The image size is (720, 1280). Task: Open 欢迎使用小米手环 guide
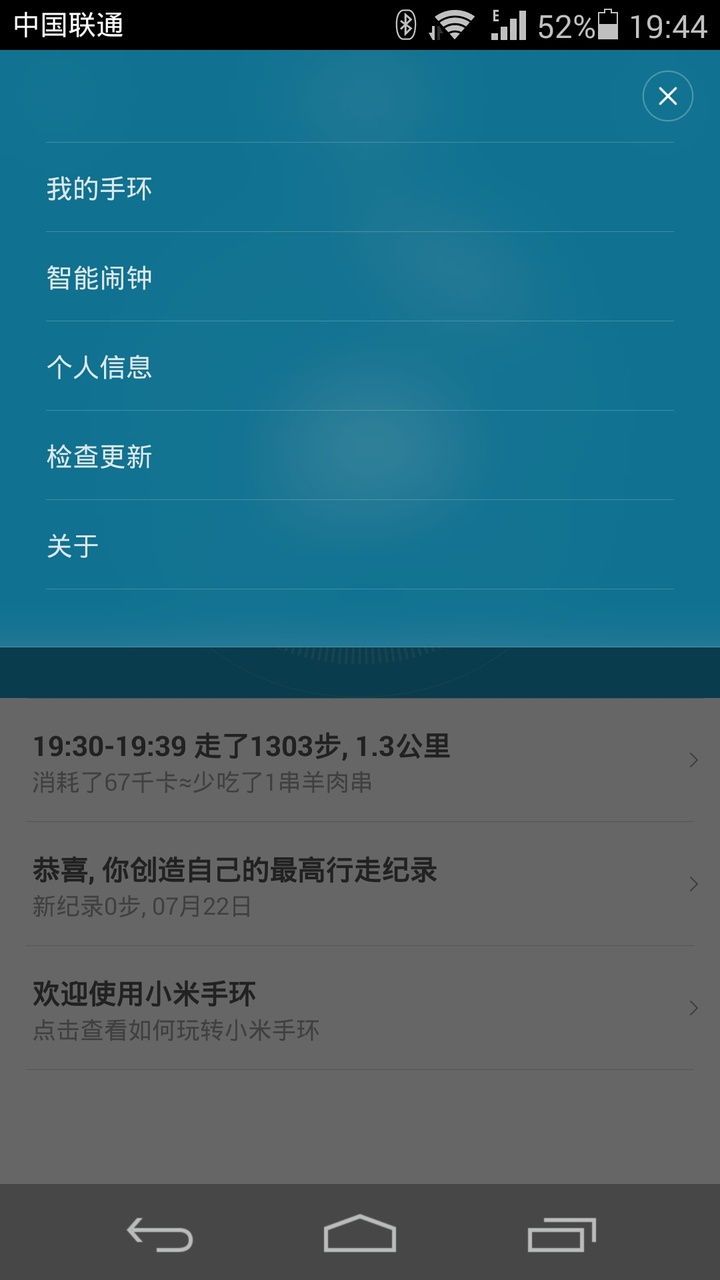point(360,1008)
